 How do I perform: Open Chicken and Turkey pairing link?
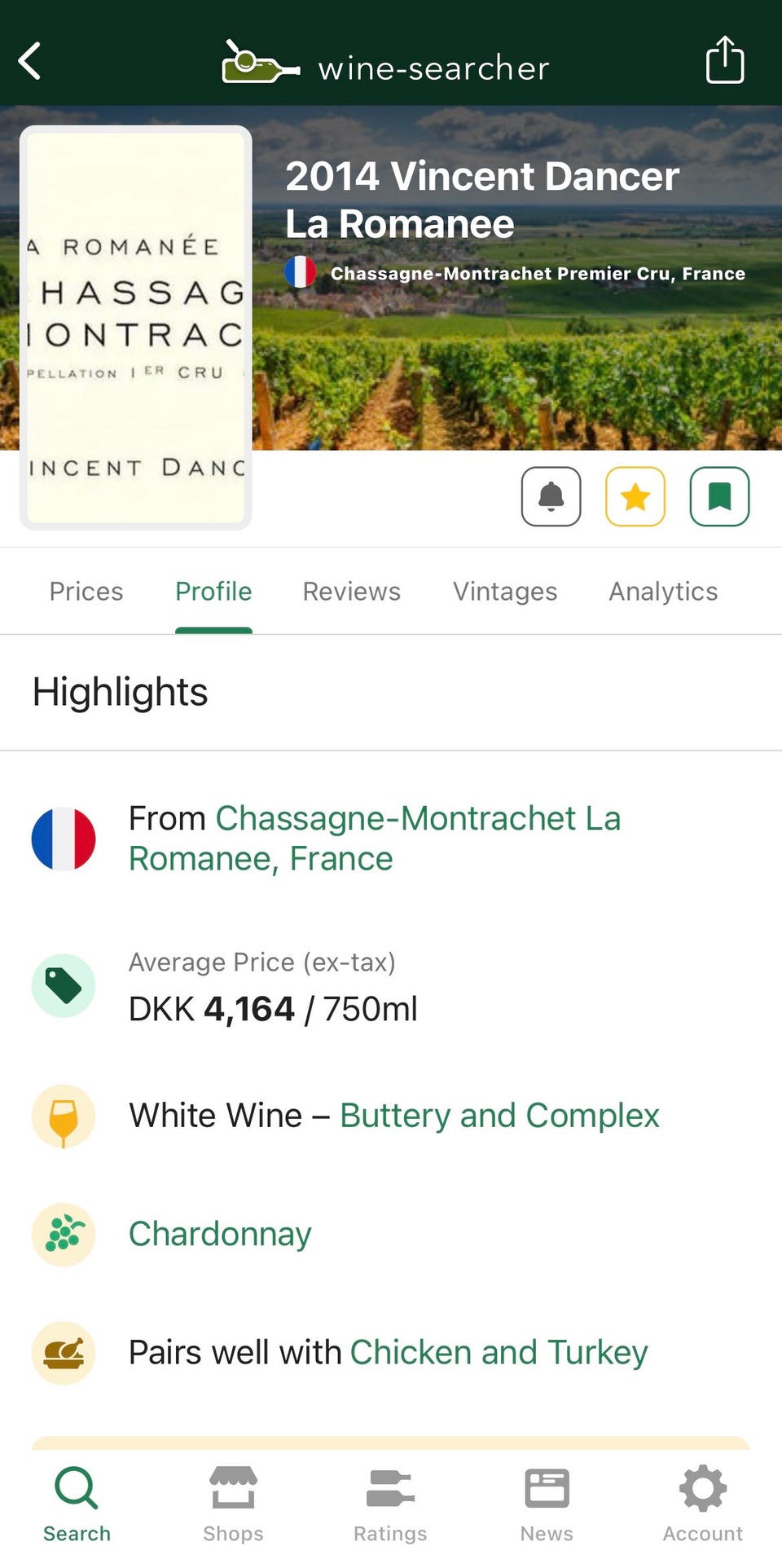[x=499, y=1352]
